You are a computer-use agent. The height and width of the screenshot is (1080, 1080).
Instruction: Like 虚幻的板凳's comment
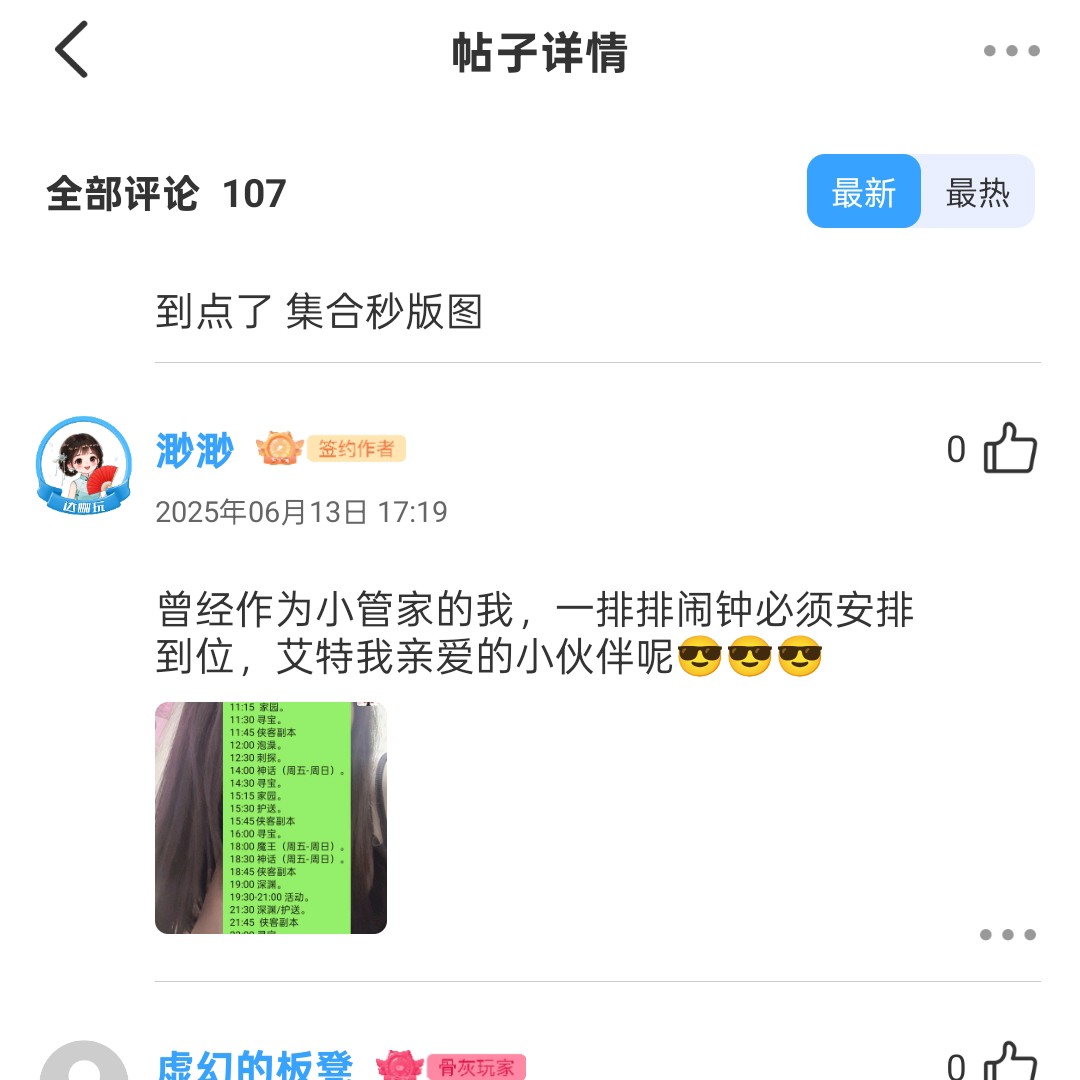tap(1010, 1062)
